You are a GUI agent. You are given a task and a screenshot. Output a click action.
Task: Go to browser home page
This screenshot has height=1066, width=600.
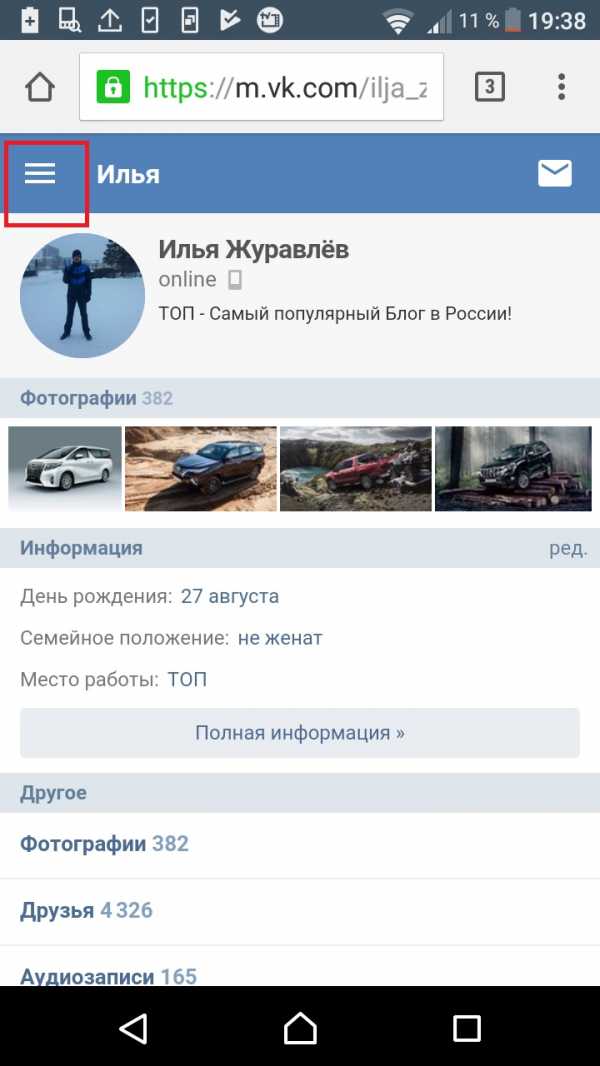click(x=40, y=88)
